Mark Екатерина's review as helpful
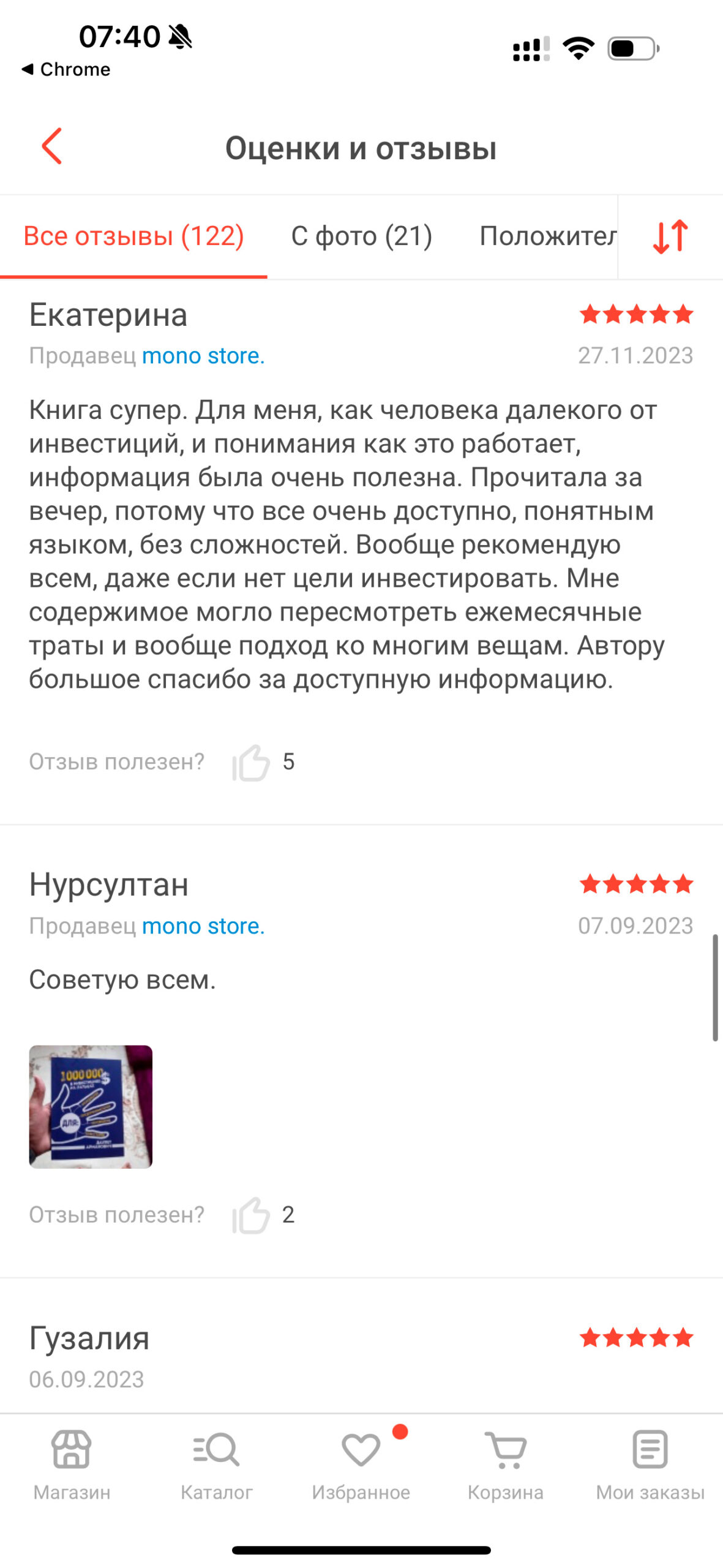The width and height of the screenshot is (723, 1568). [250, 763]
